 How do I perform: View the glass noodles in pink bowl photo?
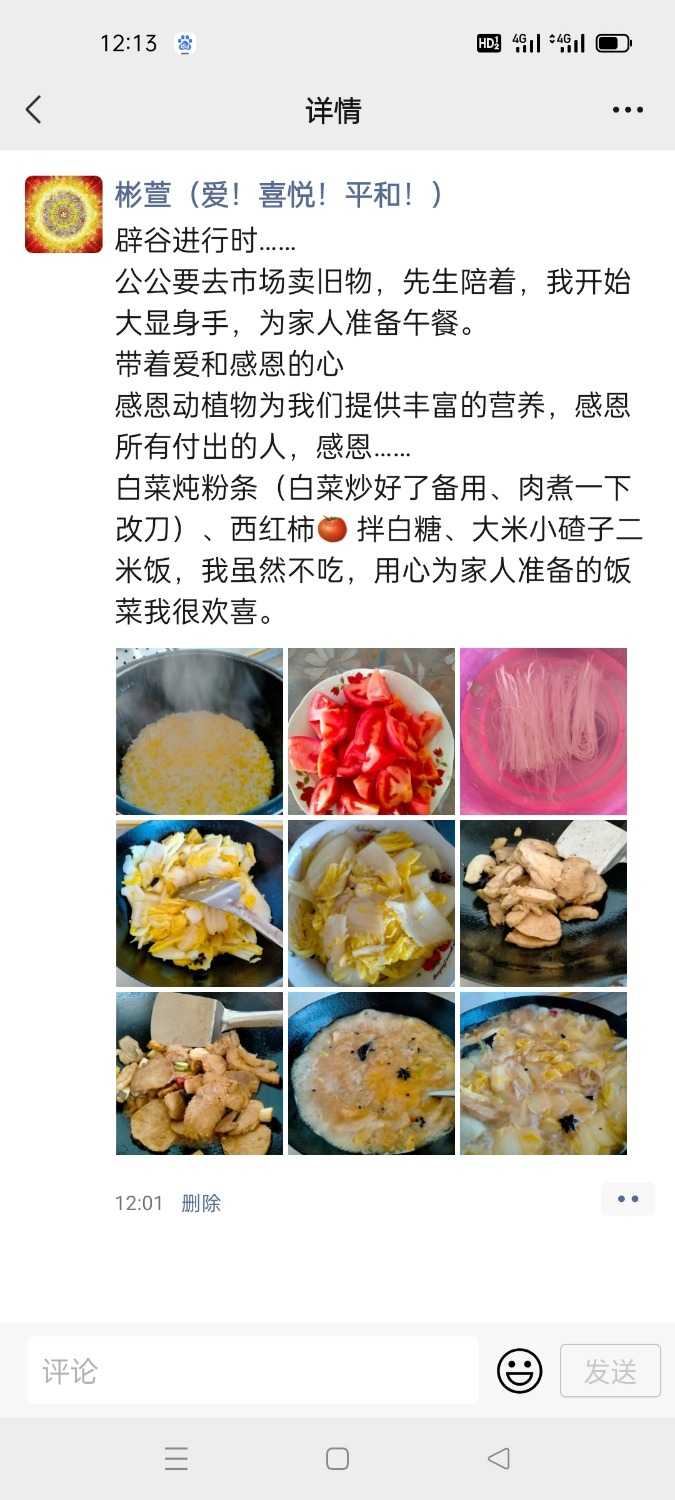coord(543,731)
